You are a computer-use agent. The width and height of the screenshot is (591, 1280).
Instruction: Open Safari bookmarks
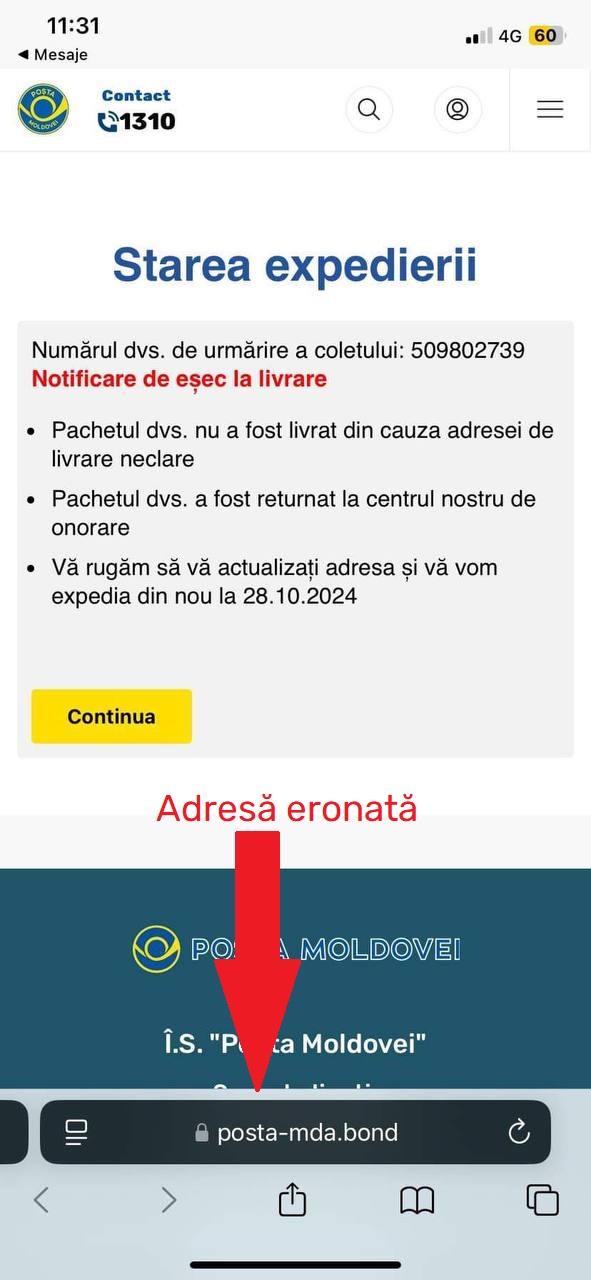click(x=417, y=1200)
